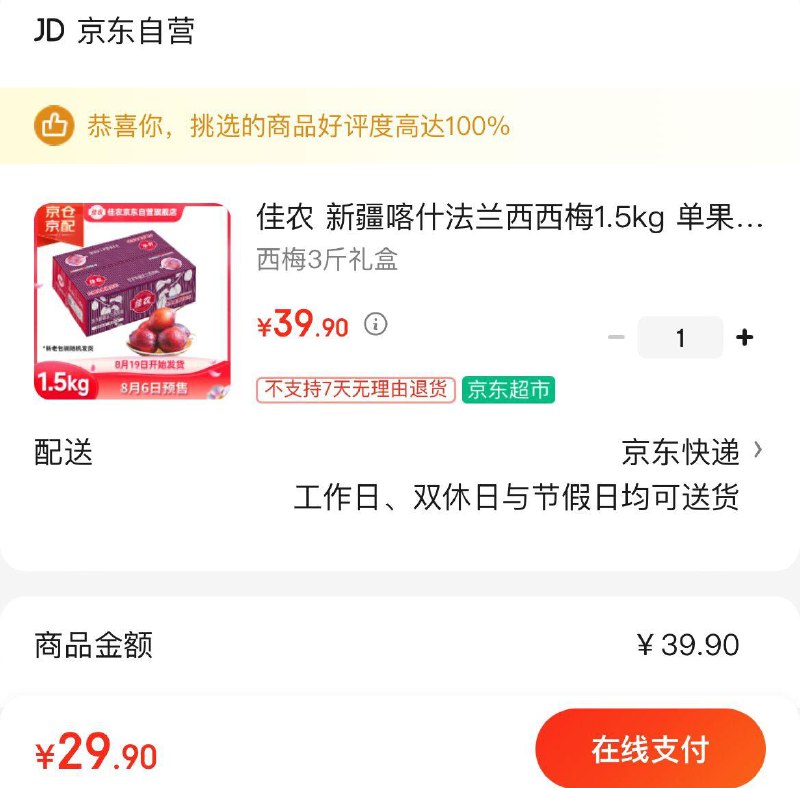
Task: Decrease the quantity with the minus button
Action: (x=616, y=338)
